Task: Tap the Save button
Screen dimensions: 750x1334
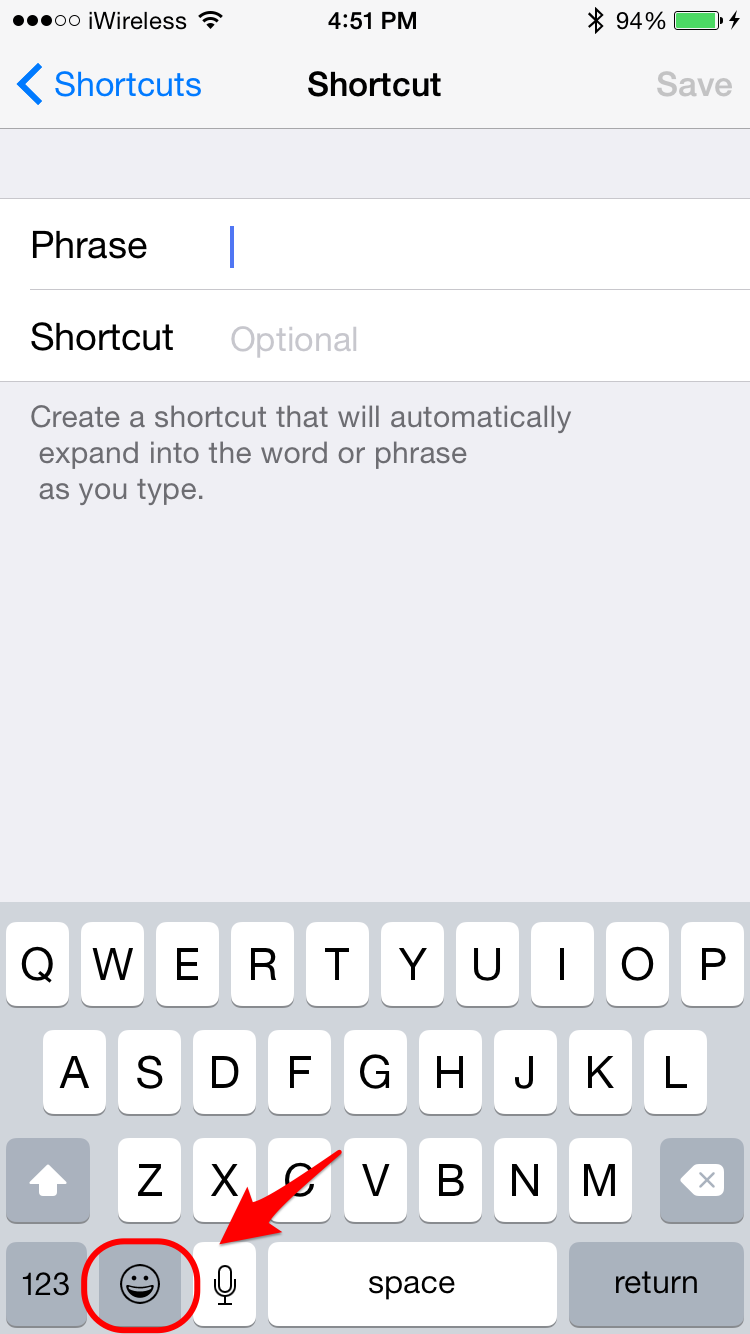Action: (694, 85)
